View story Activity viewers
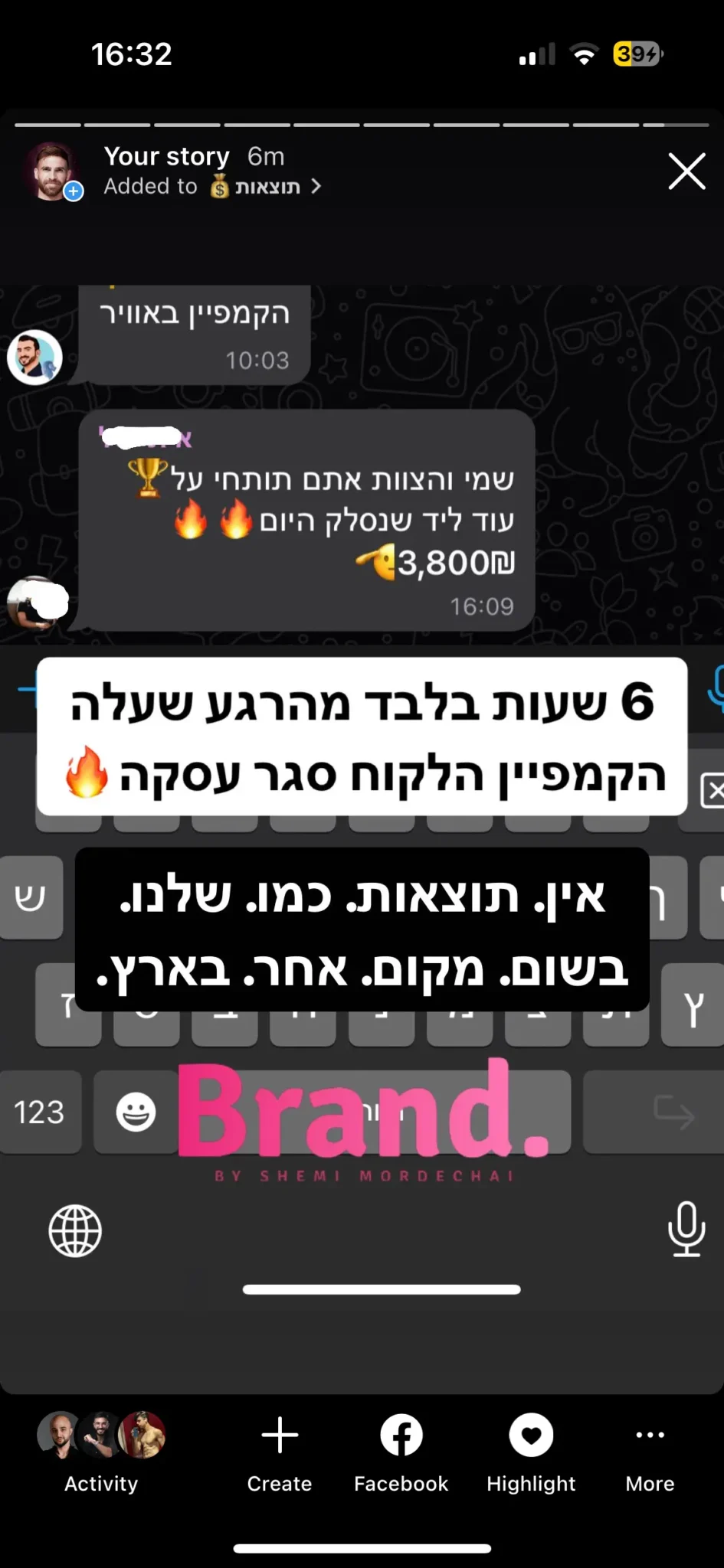724x1568 pixels. (x=101, y=1451)
